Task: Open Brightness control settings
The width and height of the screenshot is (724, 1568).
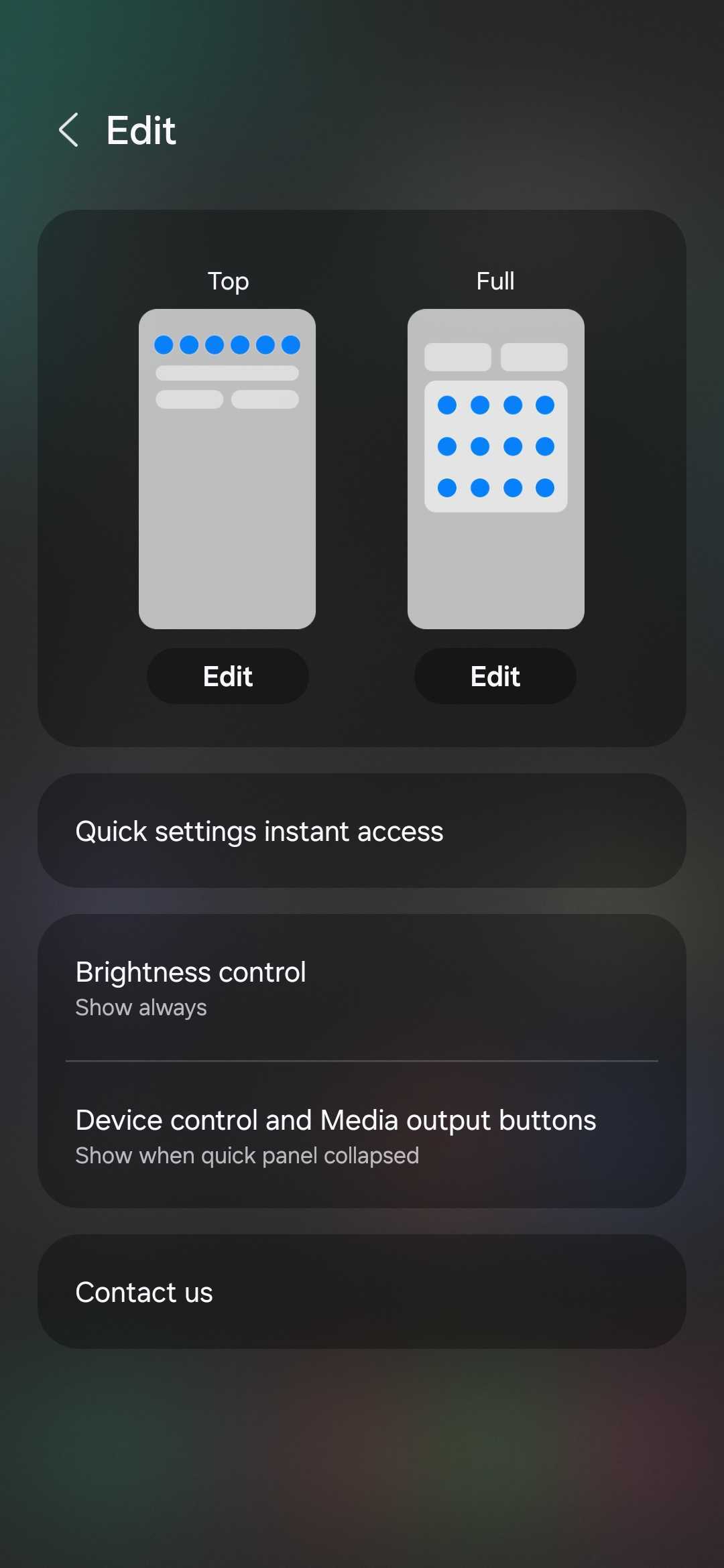Action: 362,988
